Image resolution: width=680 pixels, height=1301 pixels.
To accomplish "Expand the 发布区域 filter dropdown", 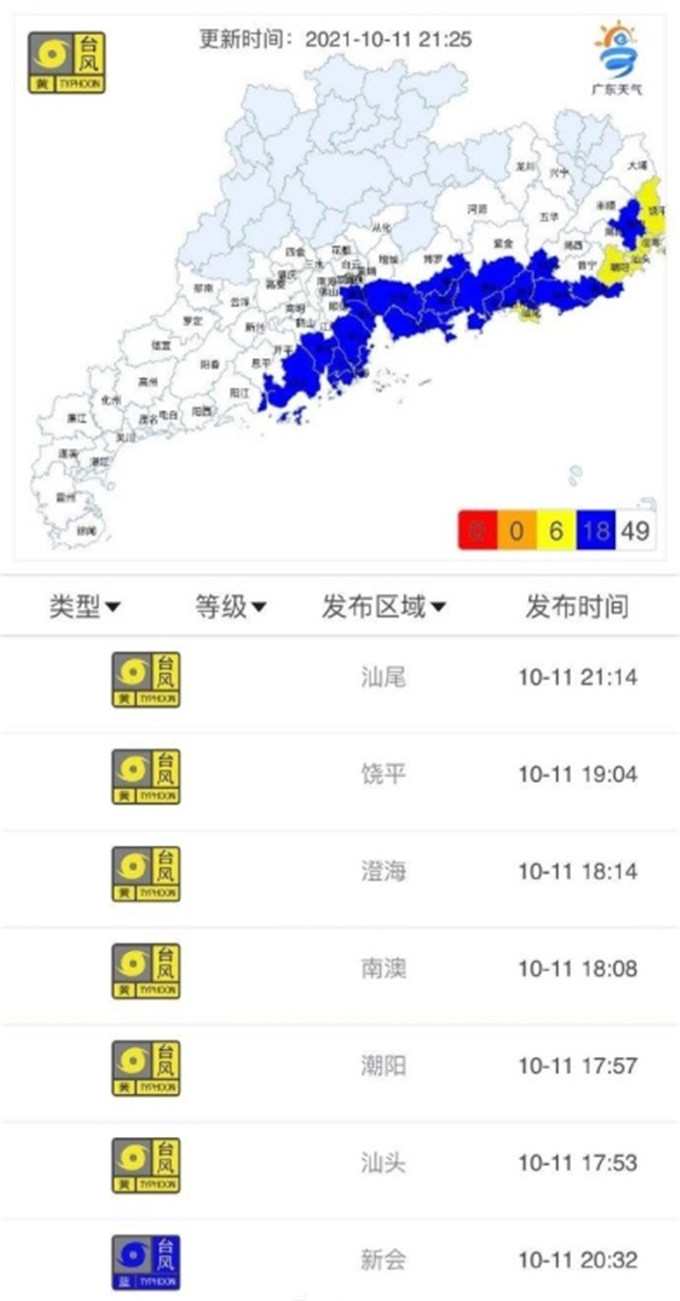I will [384, 606].
